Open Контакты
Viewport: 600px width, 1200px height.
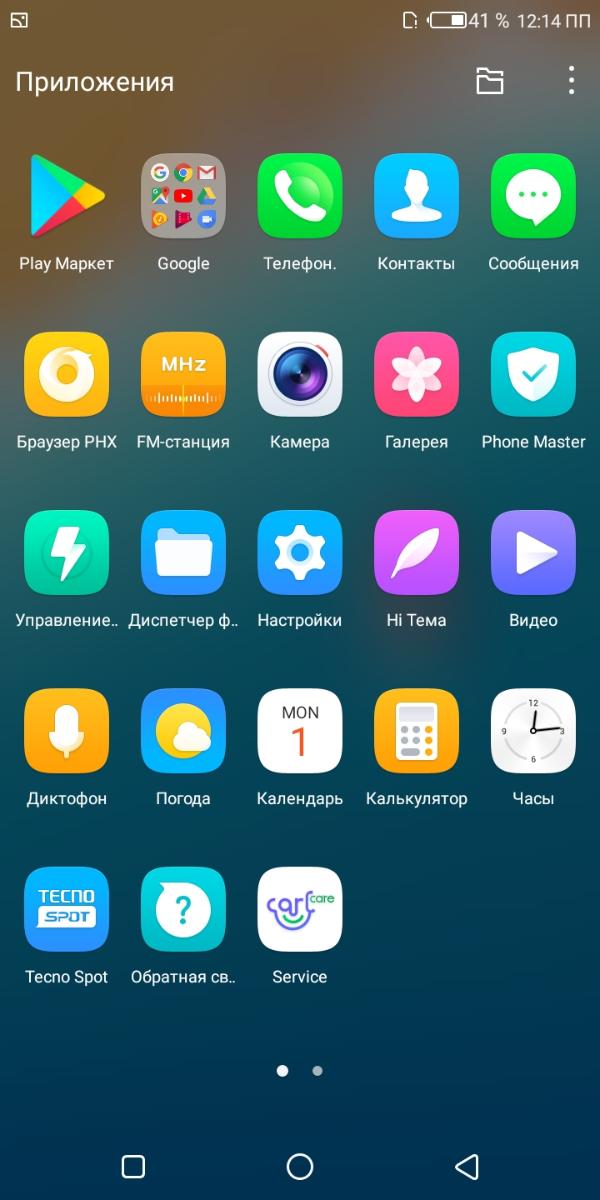416,196
